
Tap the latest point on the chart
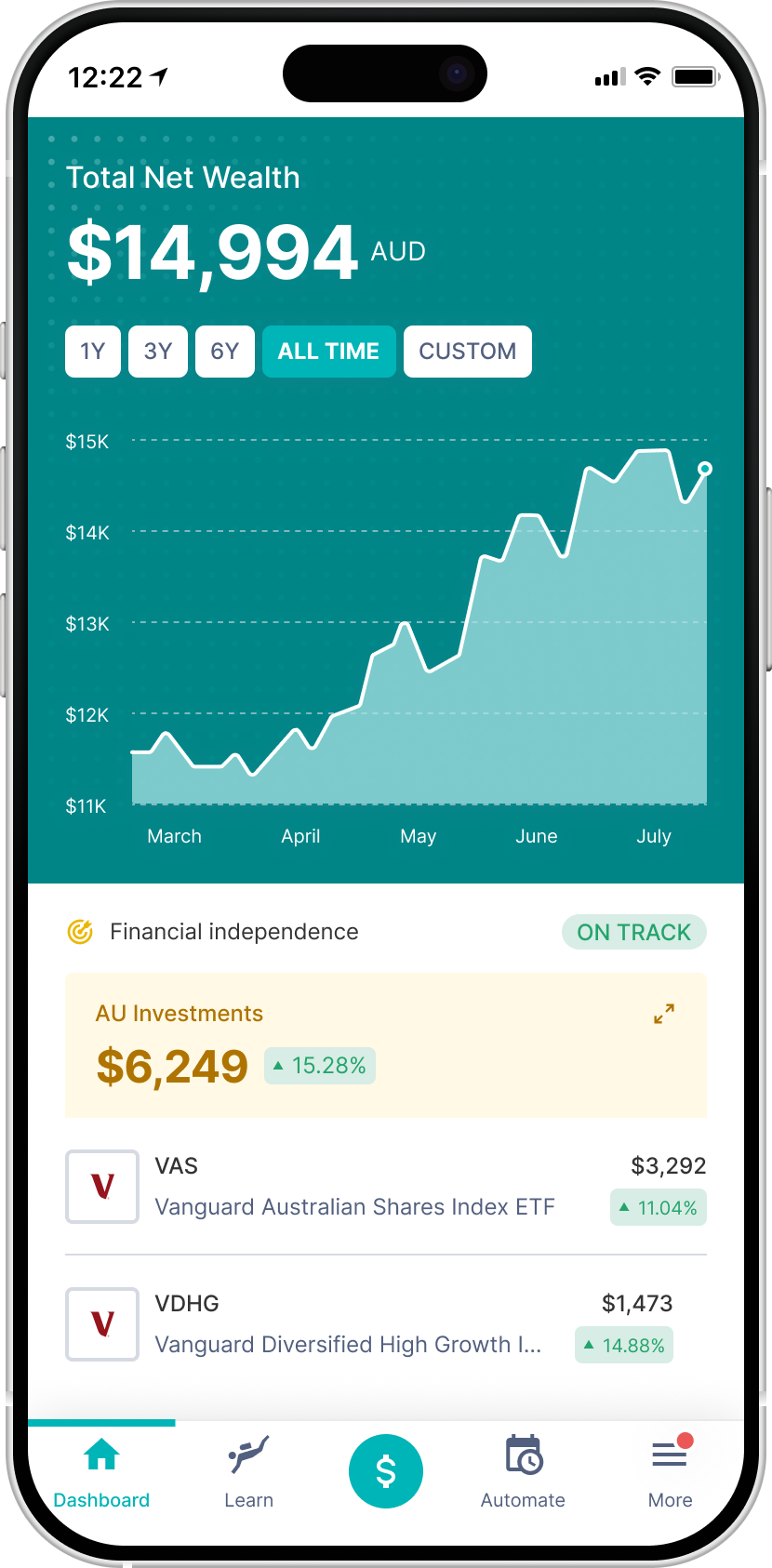click(705, 469)
